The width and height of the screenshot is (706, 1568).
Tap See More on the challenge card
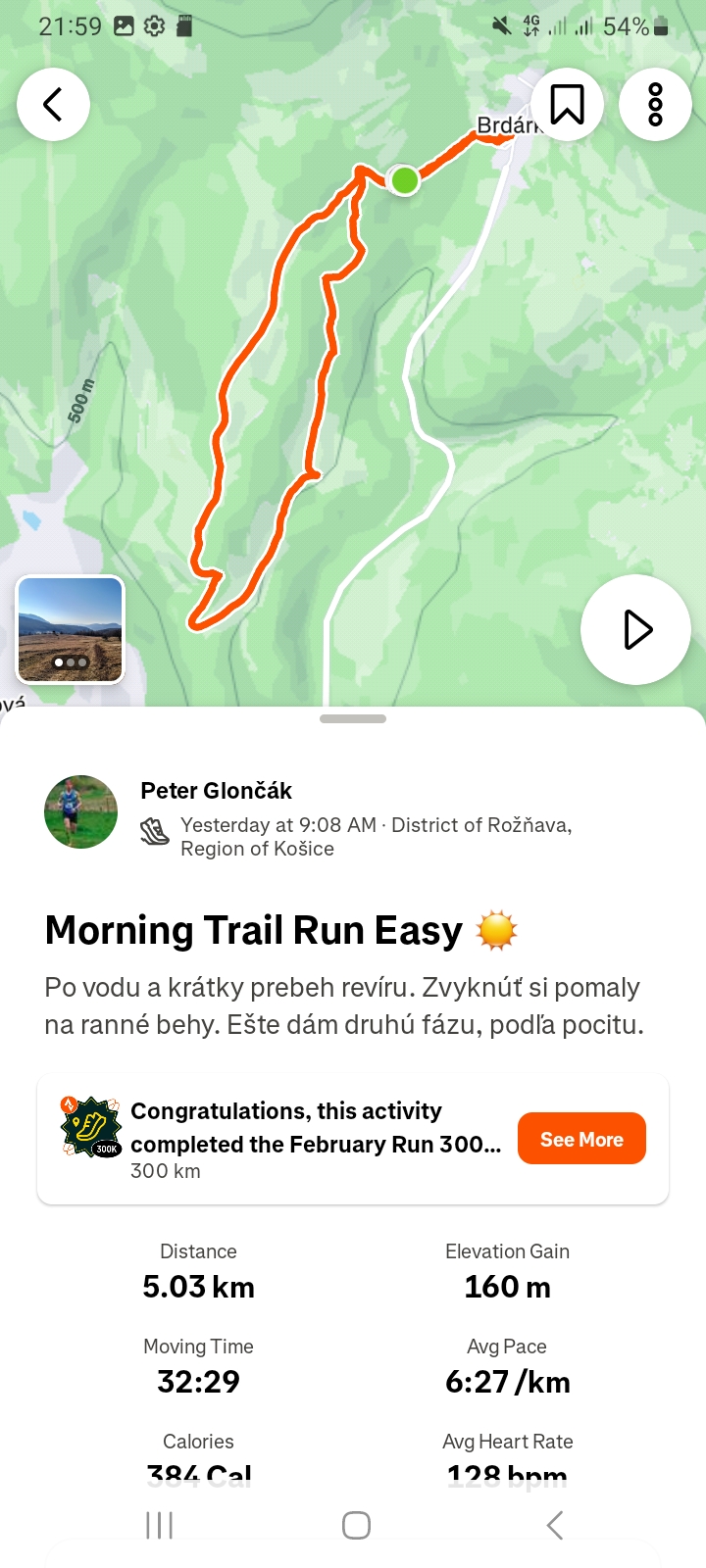(581, 1139)
